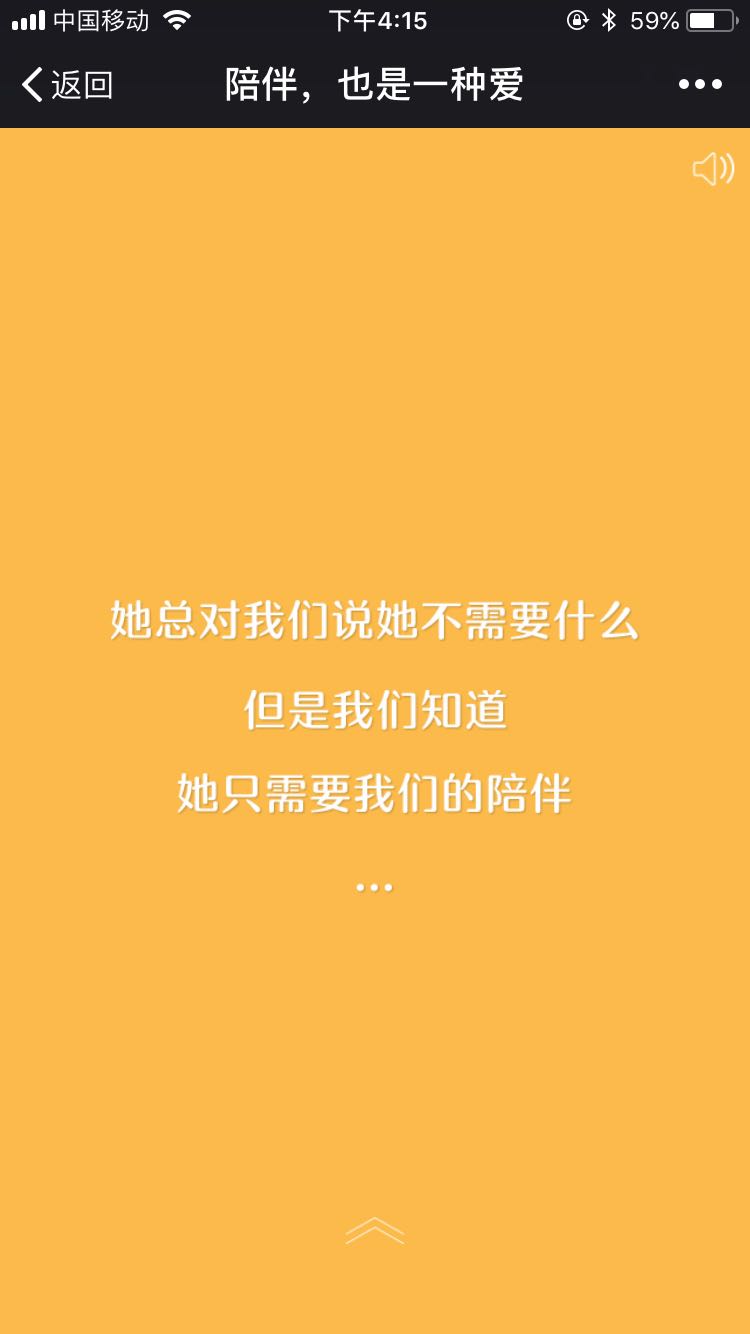Go back using the 返回 button
This screenshot has width=750, height=1334.
[66, 85]
